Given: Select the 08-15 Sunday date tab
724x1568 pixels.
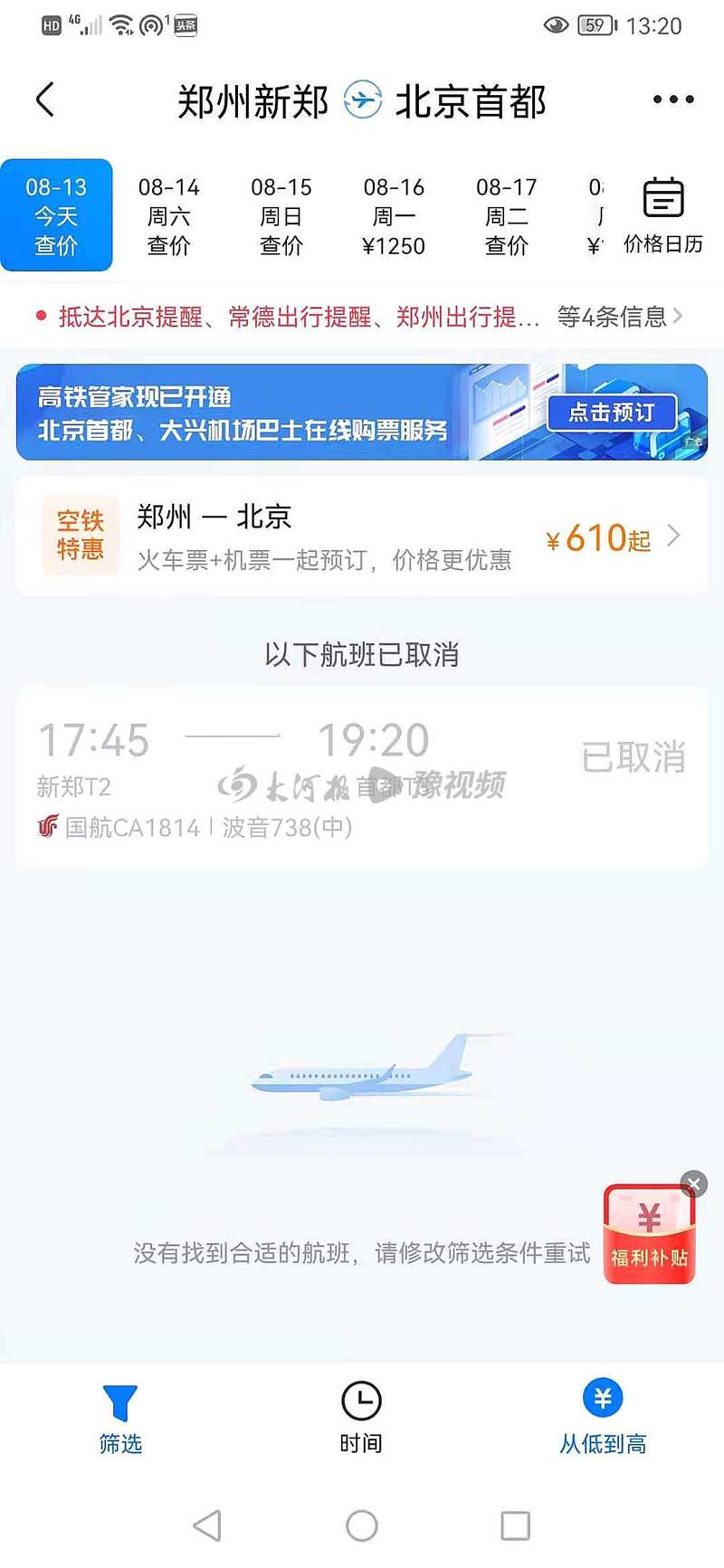Looking at the screenshot, I should tap(281, 215).
